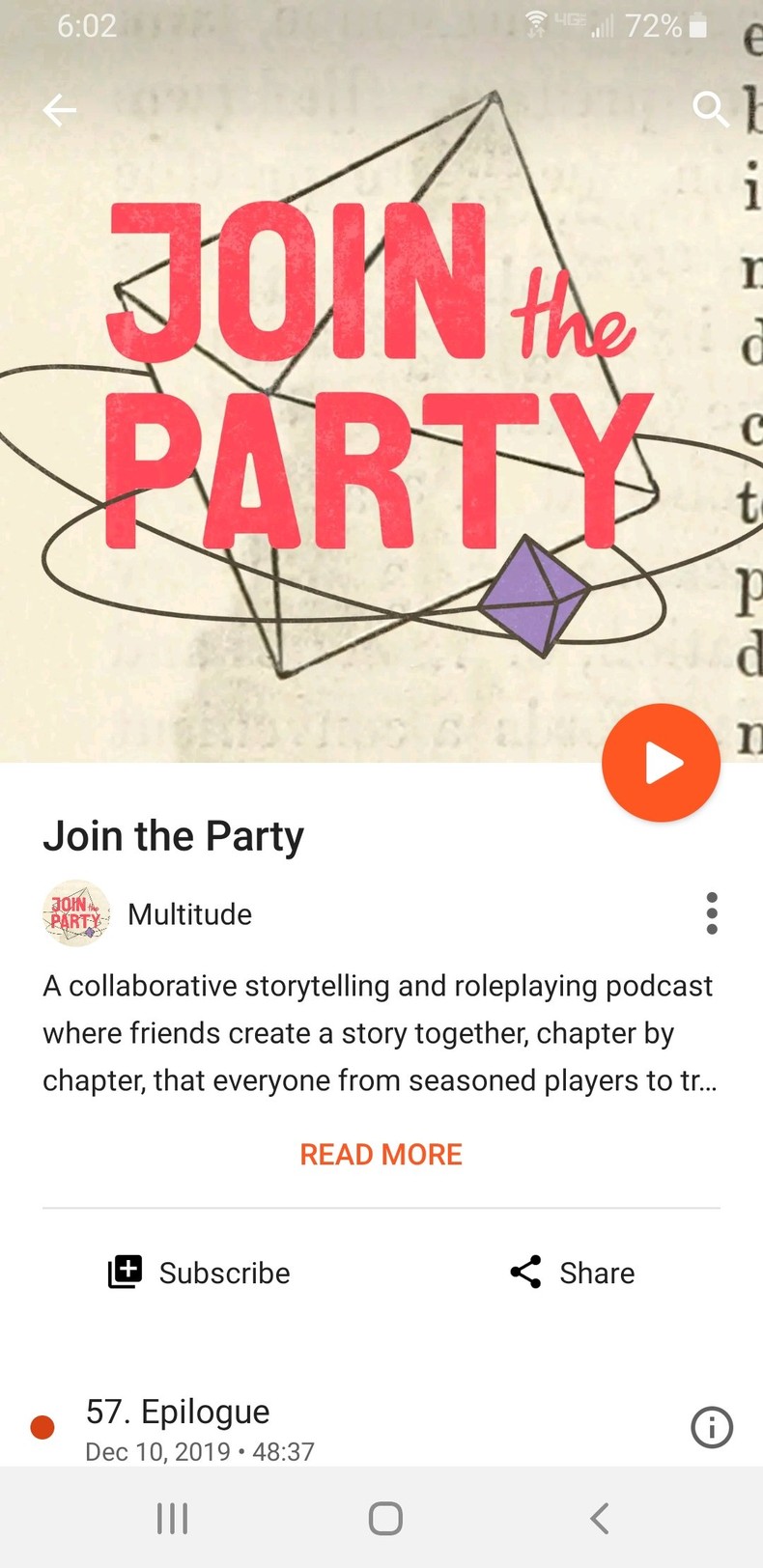
Task: Tap the unplayed red dot beside 57. Epilogue
Action: click(42, 1425)
